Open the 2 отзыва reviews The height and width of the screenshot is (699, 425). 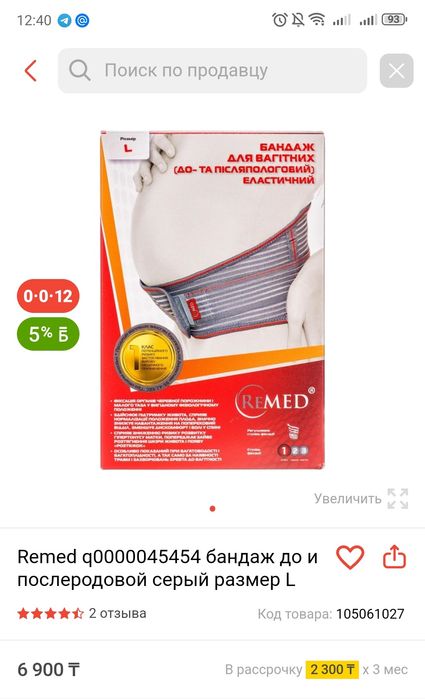pos(117,613)
